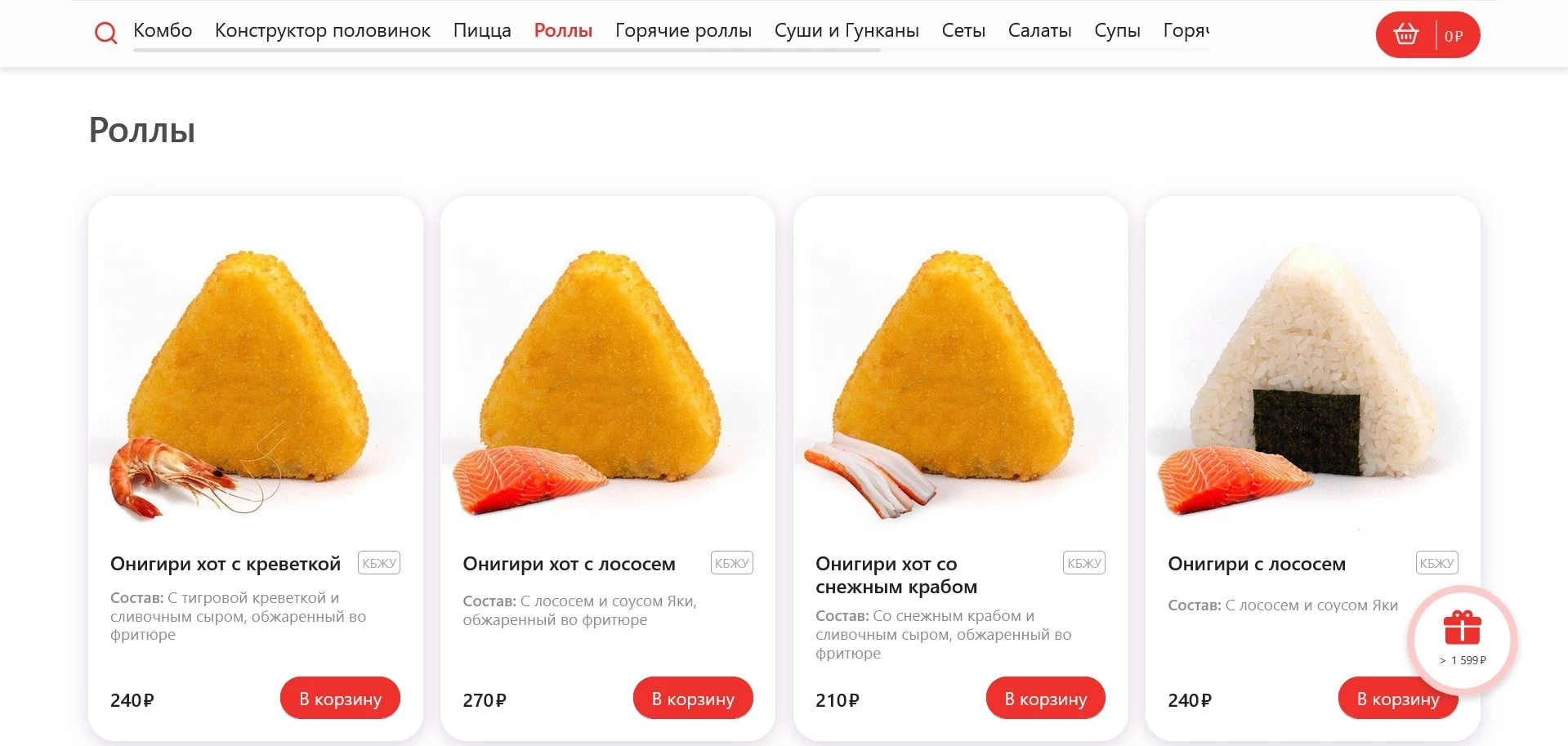Switch to Суши и Гунканы
Screen dimensions: 1568x746
pyautogui.click(x=847, y=31)
